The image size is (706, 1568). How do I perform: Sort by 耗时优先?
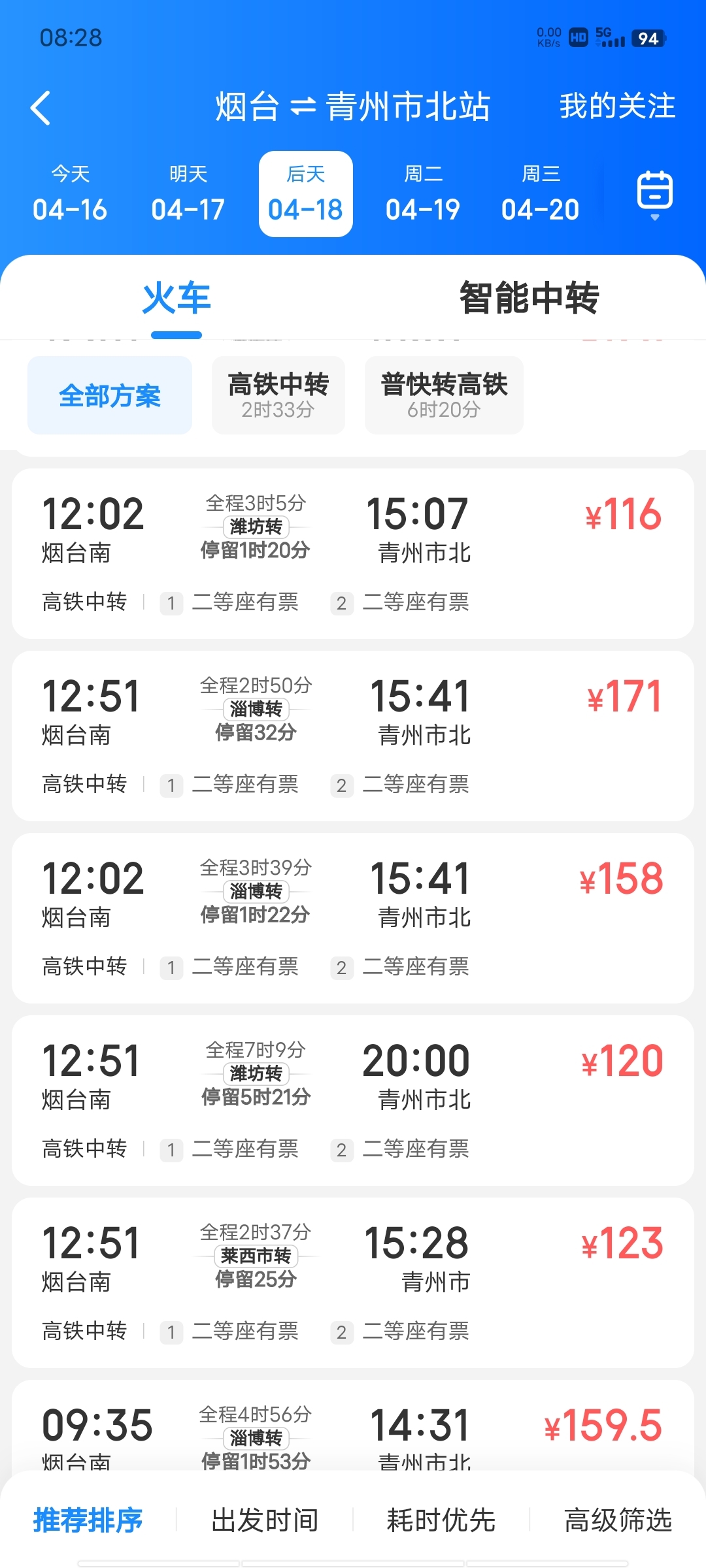click(441, 1520)
